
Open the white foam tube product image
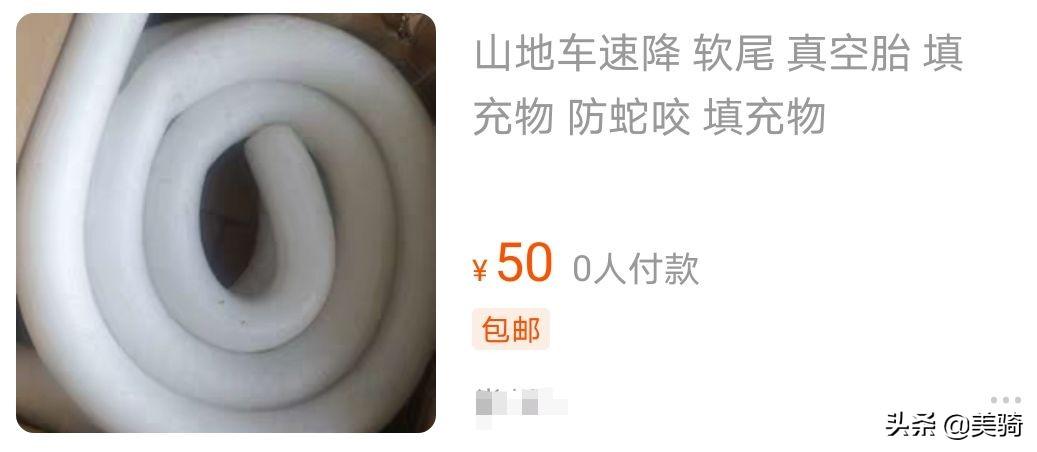pos(226,223)
